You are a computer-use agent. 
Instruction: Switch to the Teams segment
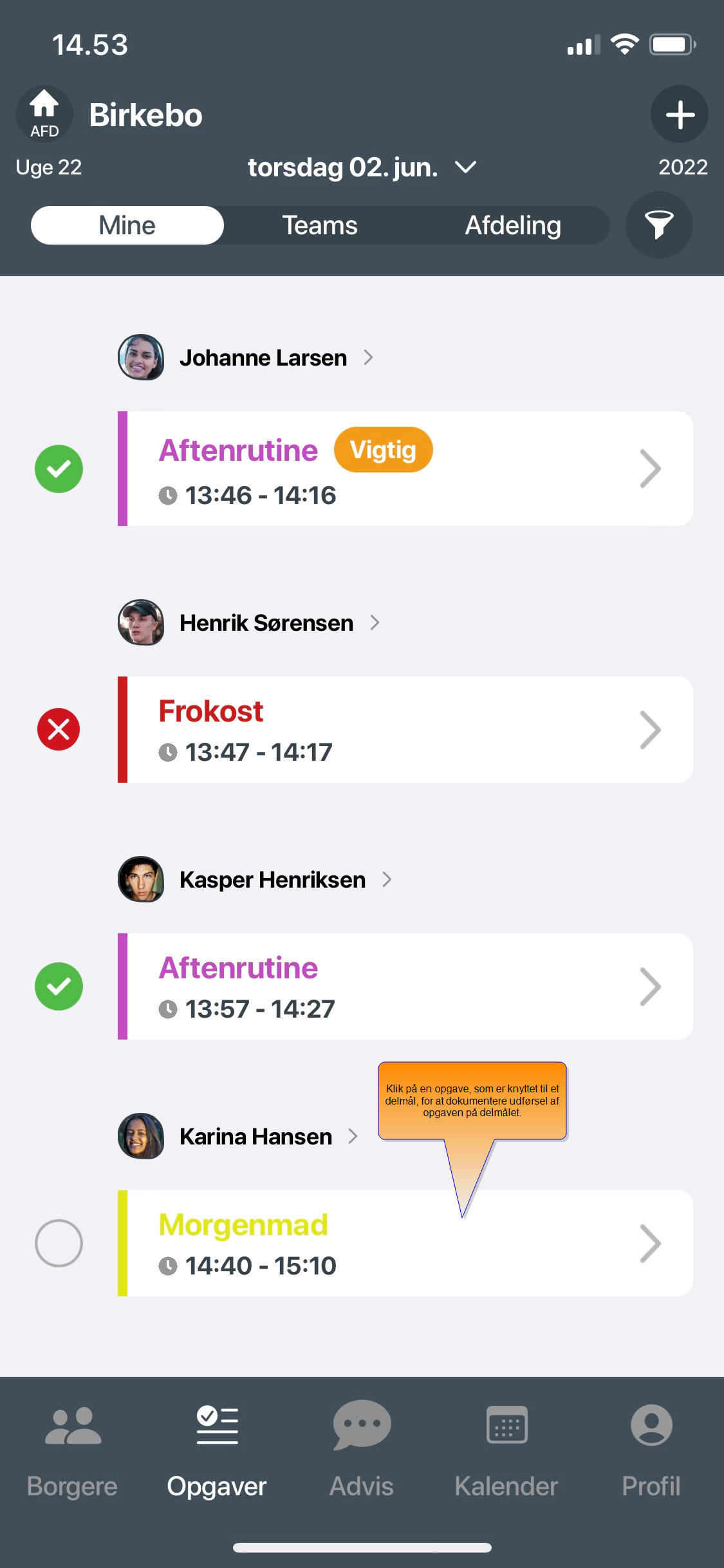tap(320, 225)
